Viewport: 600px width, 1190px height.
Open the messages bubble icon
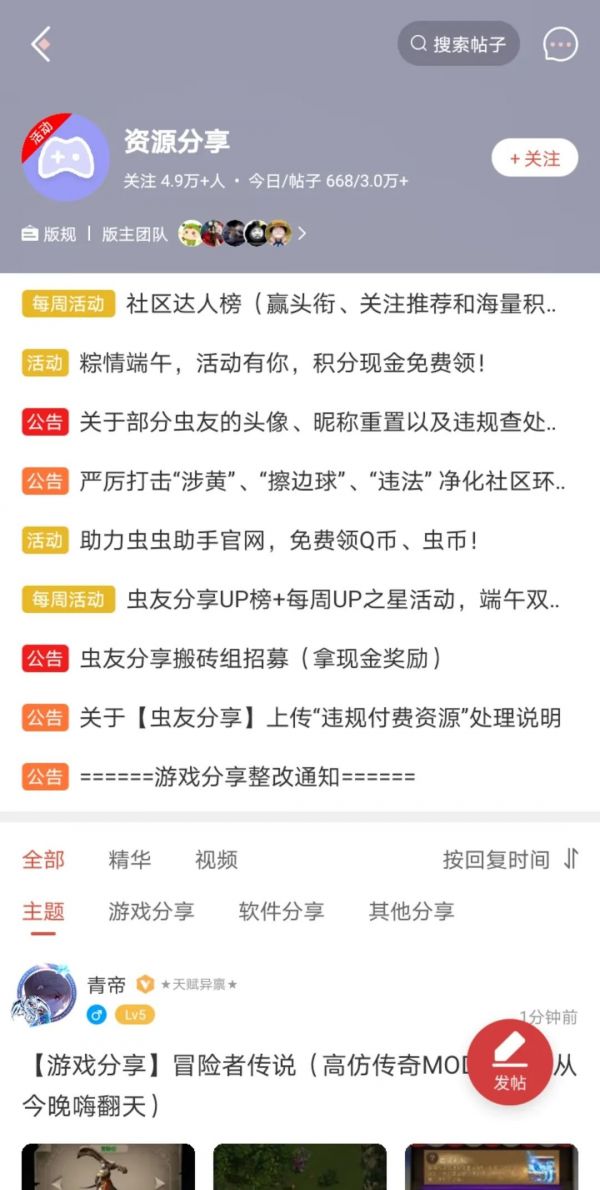pos(561,44)
